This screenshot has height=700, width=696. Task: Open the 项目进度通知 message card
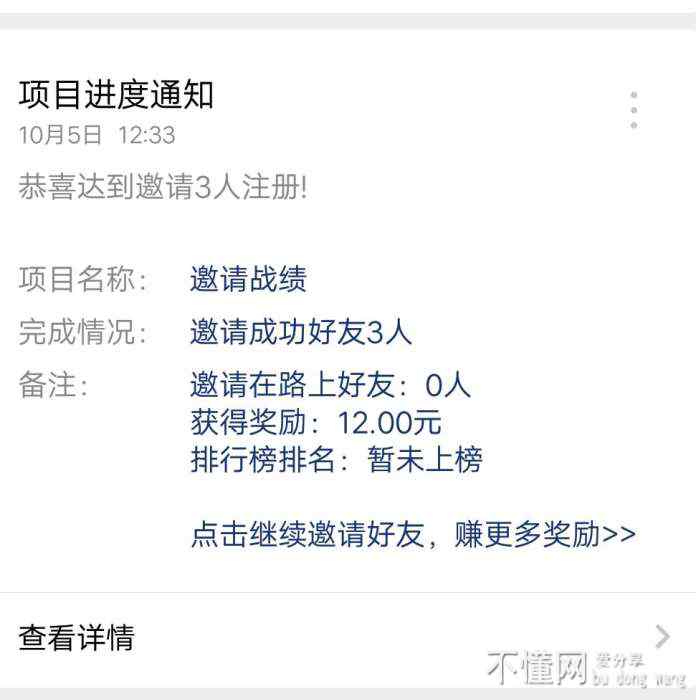(116, 95)
